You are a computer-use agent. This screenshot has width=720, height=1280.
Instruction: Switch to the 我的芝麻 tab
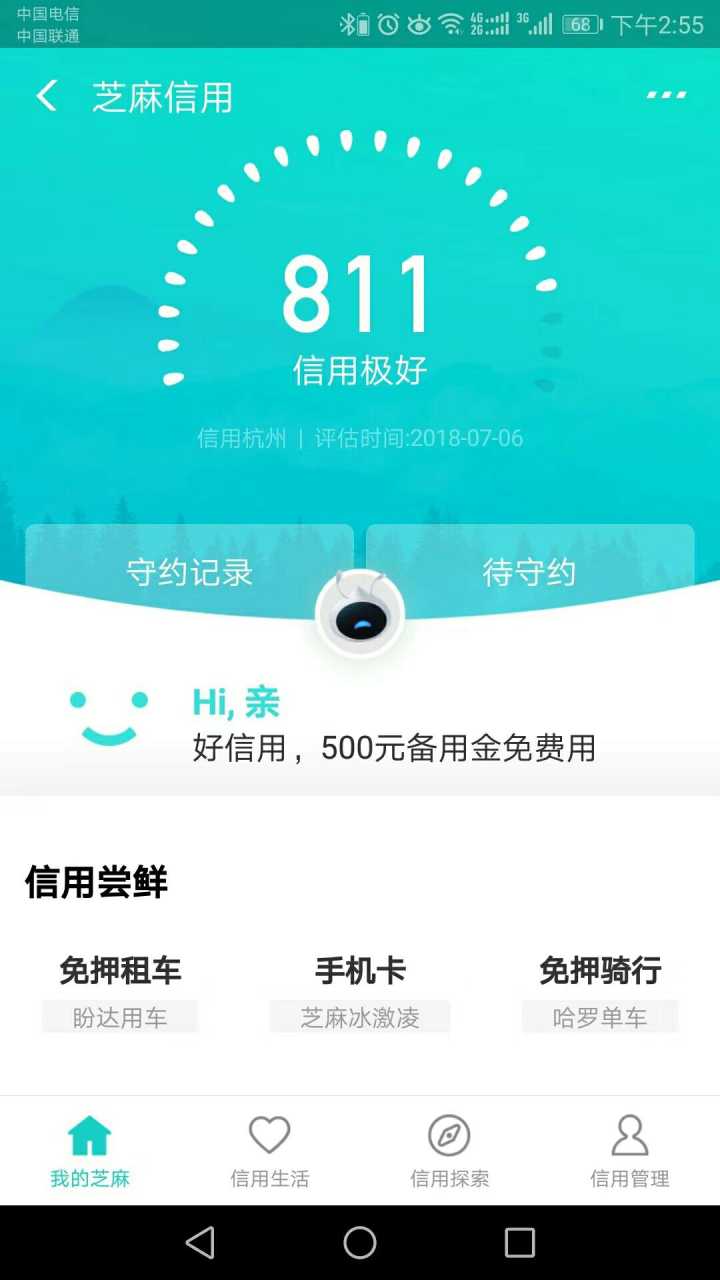pos(90,1151)
